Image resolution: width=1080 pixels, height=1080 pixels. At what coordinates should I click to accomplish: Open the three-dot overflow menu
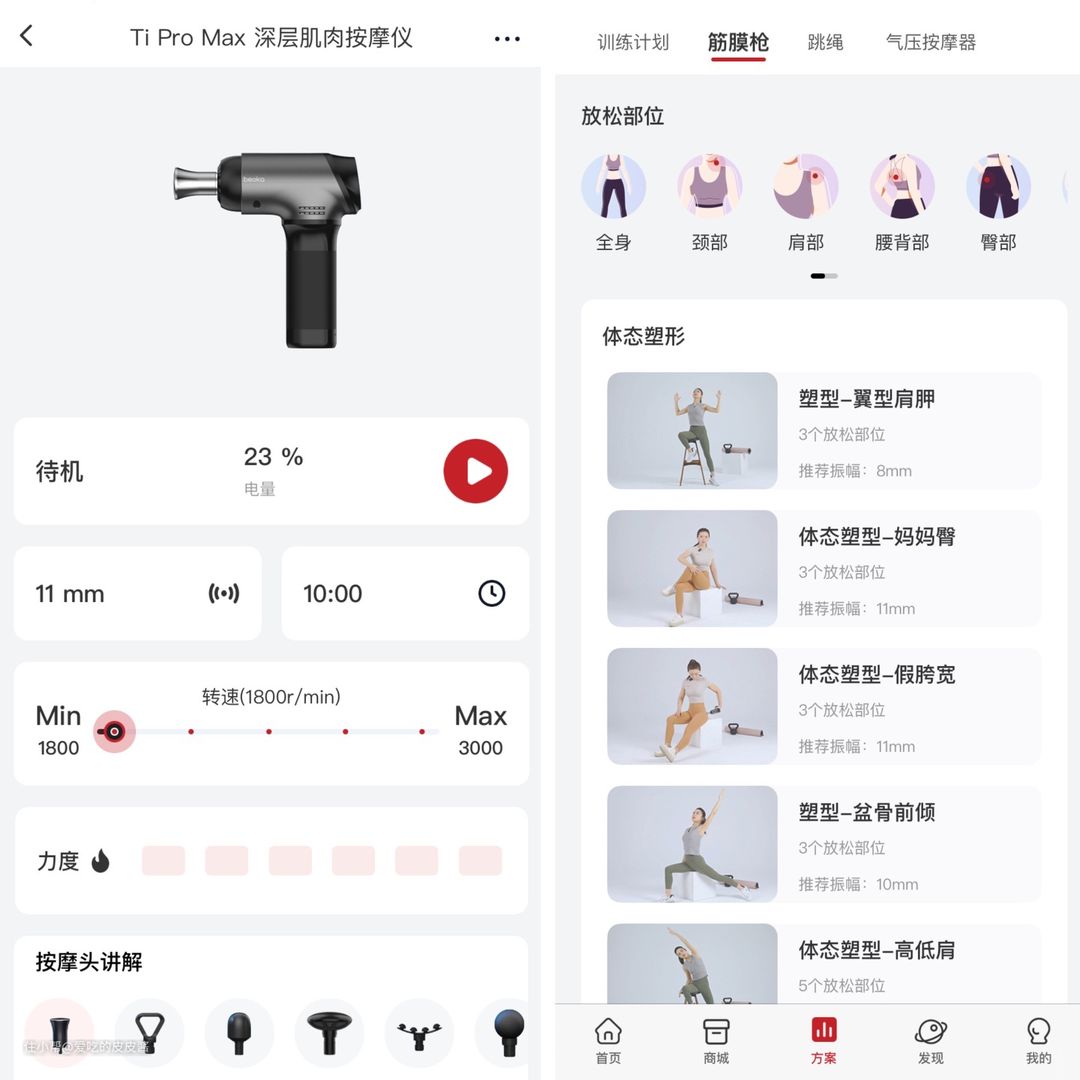[x=507, y=39]
